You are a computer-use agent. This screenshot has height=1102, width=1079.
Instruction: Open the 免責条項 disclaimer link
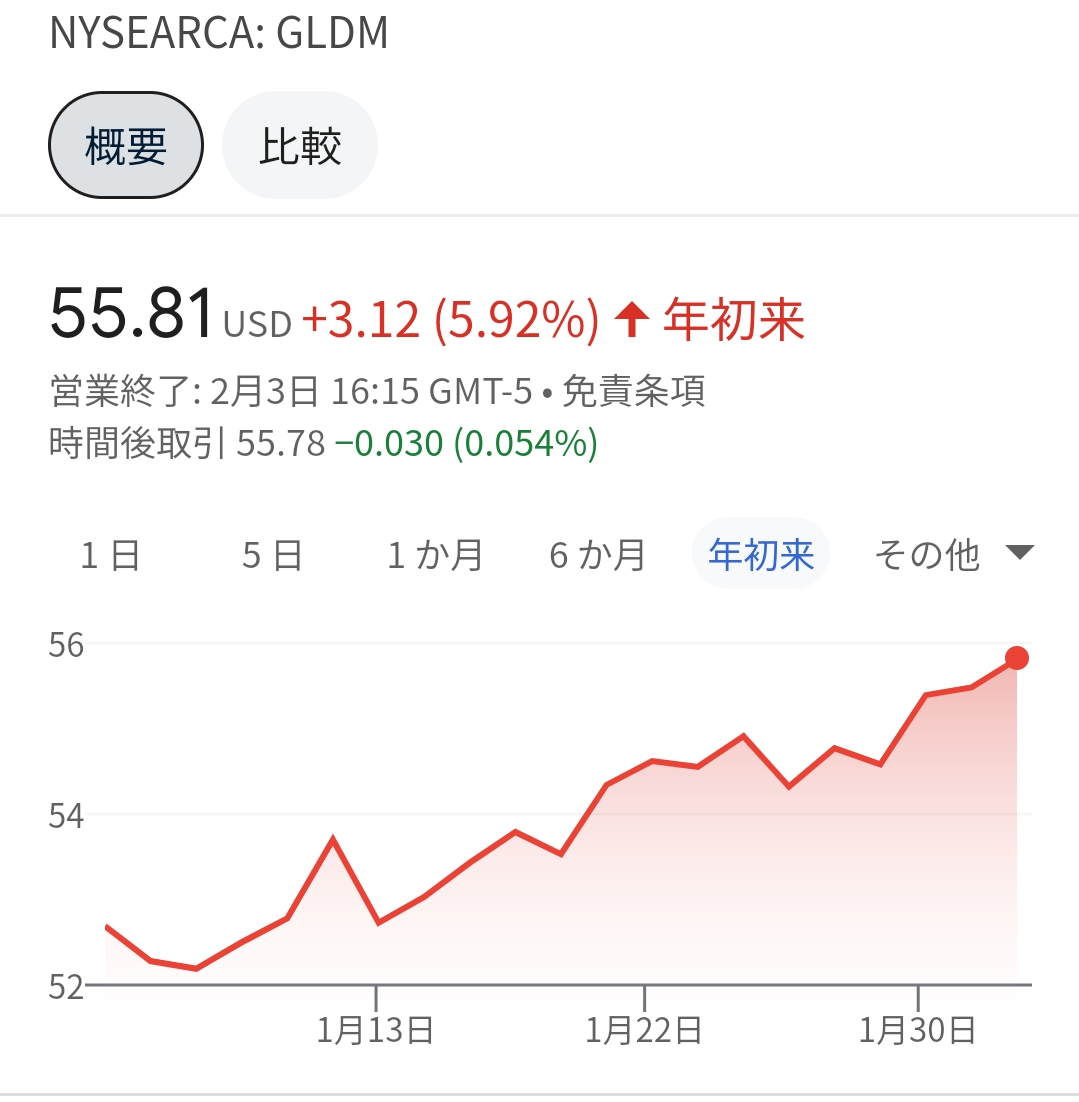click(634, 392)
